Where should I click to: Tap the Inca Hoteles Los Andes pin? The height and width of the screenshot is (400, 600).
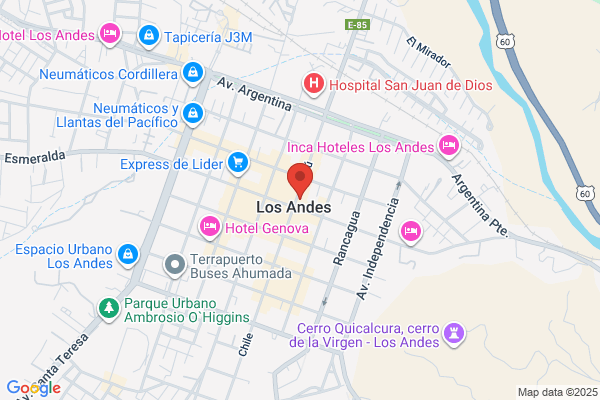coord(449,147)
